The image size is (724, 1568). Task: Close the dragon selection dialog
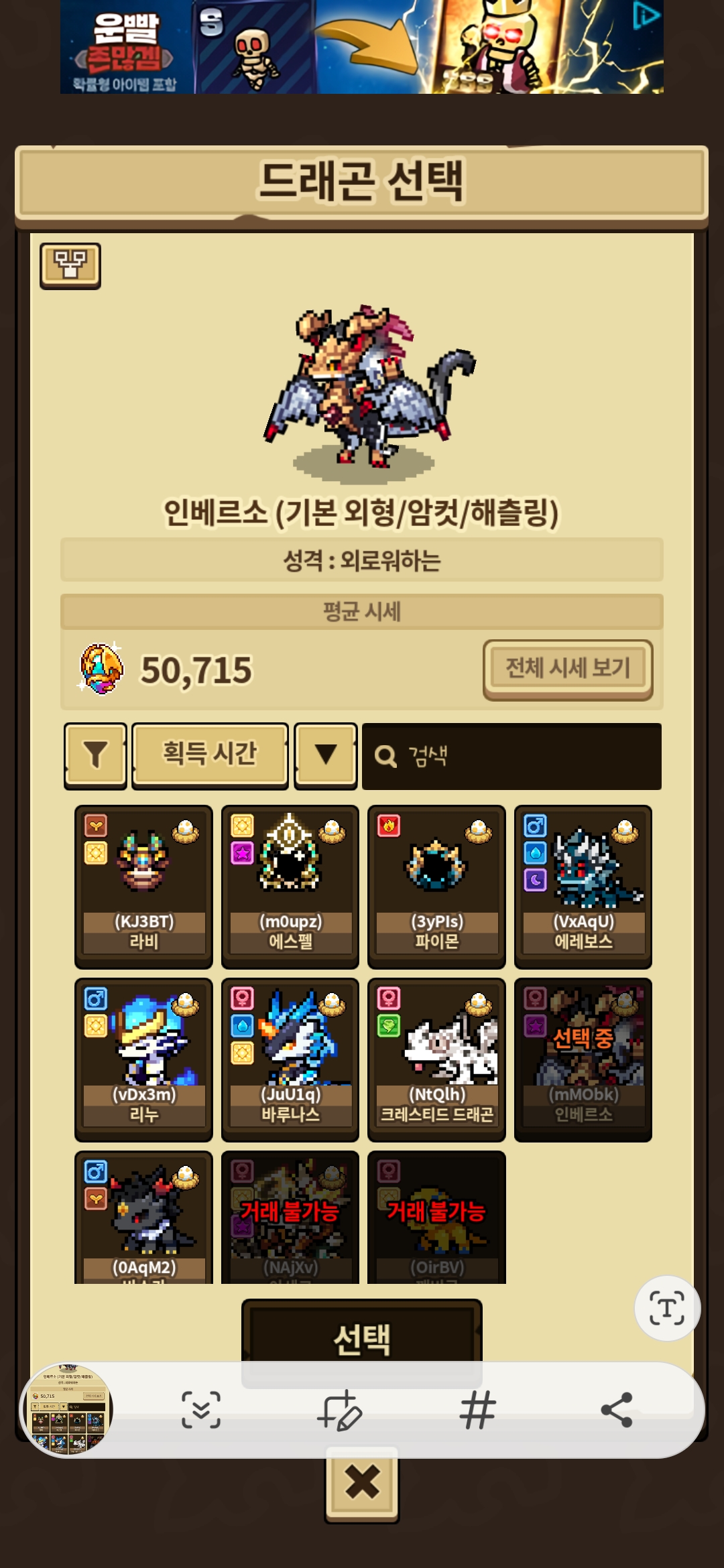(x=362, y=1482)
